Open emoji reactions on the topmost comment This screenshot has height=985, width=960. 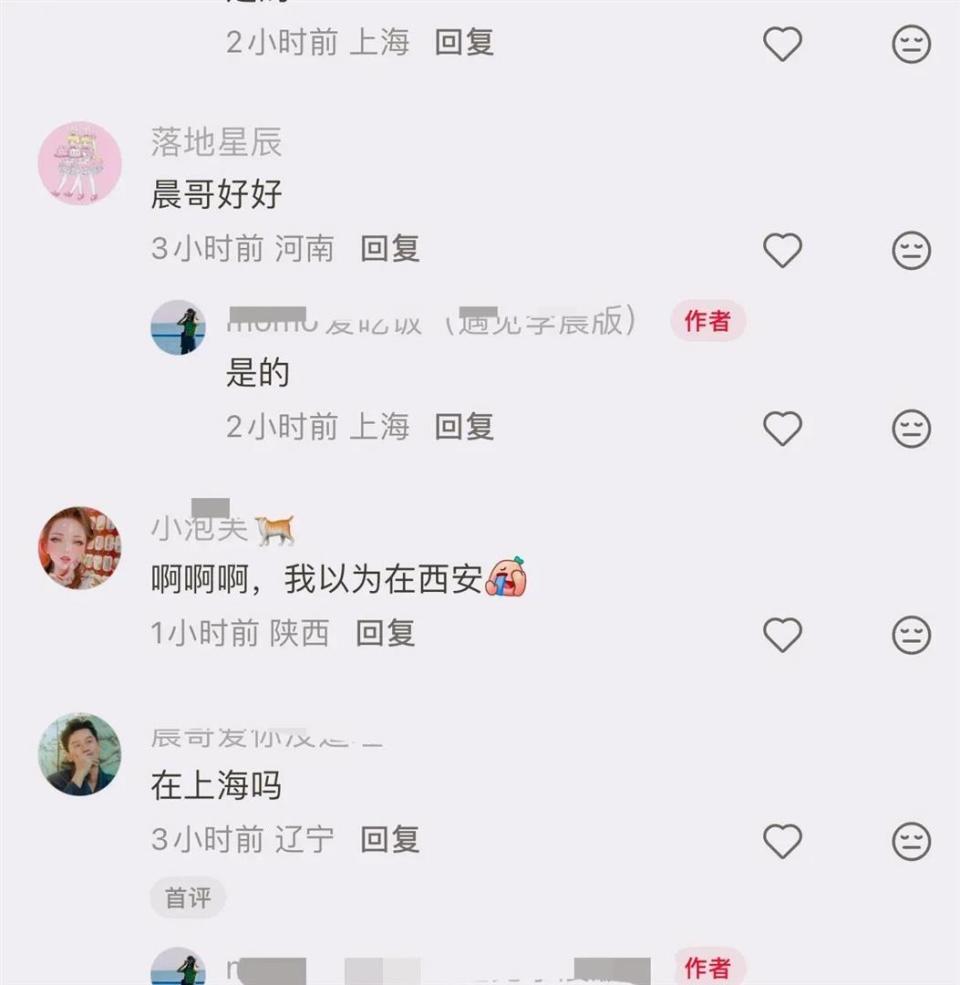[911, 43]
